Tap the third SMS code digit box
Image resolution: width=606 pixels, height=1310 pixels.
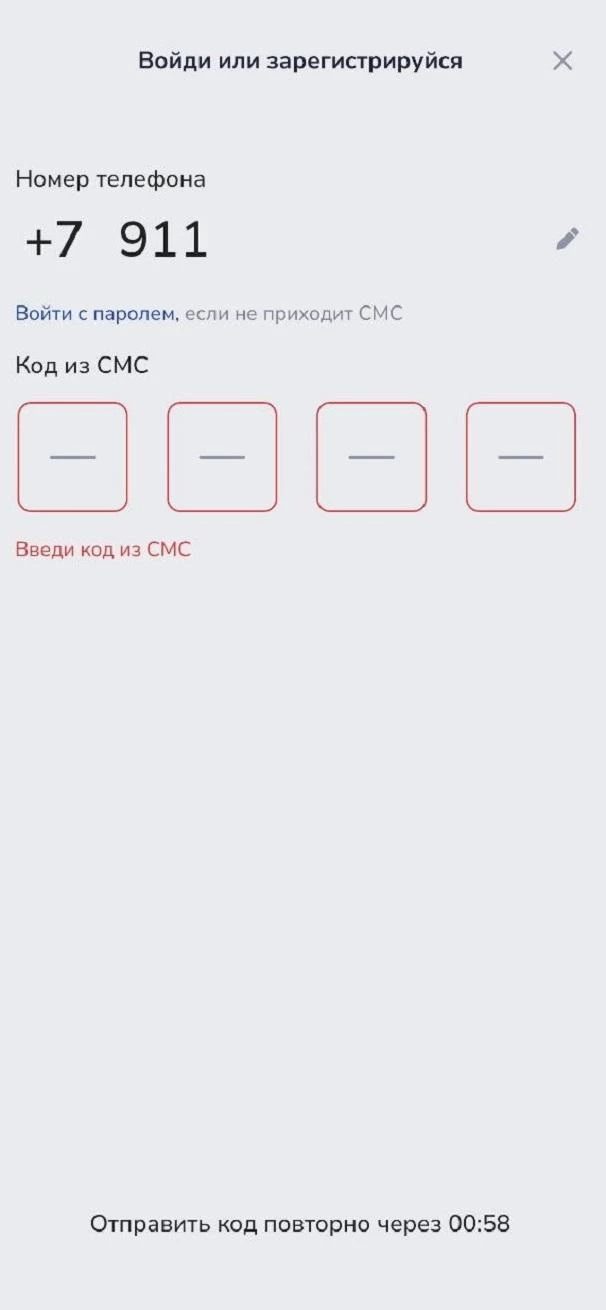point(371,457)
